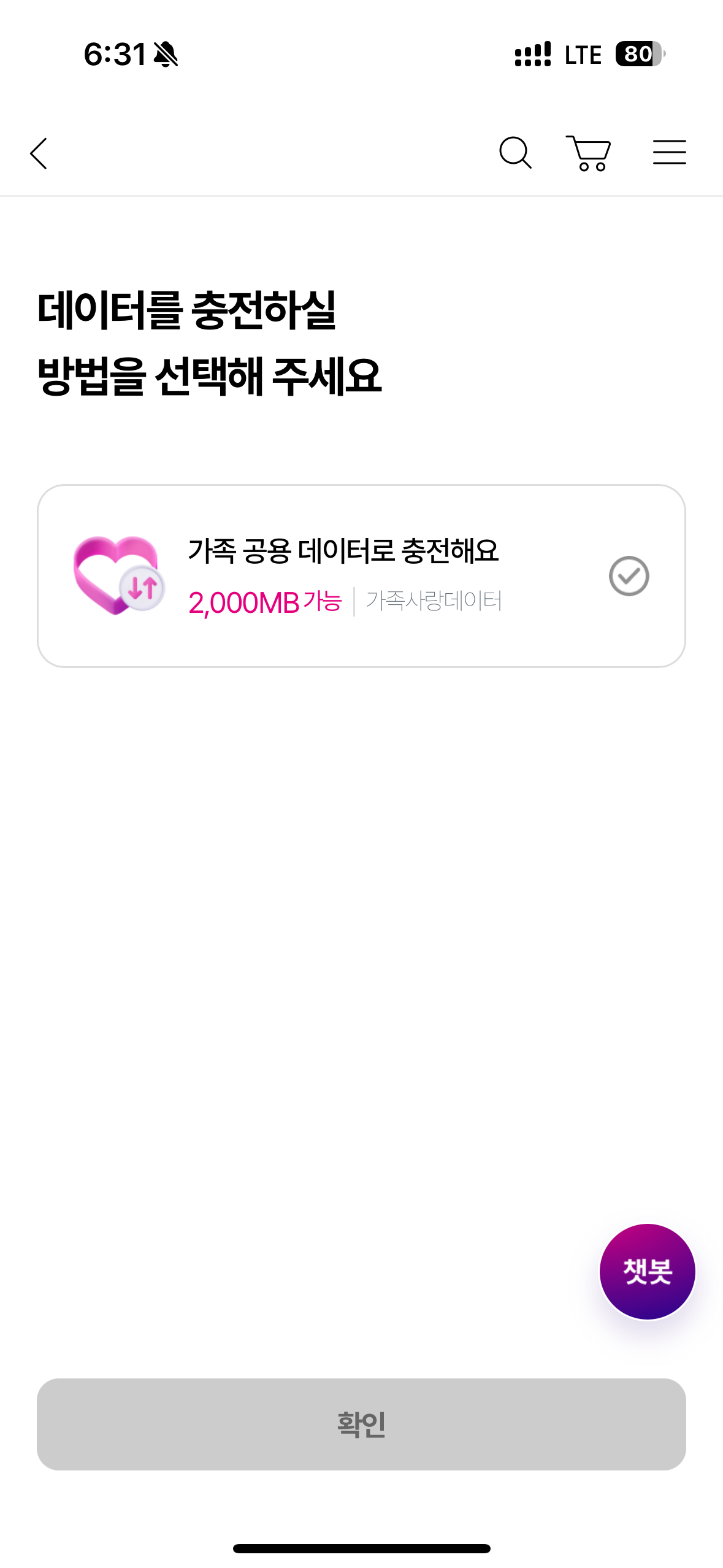Open the hamburger menu
The height and width of the screenshot is (1568, 723).
[x=670, y=153]
